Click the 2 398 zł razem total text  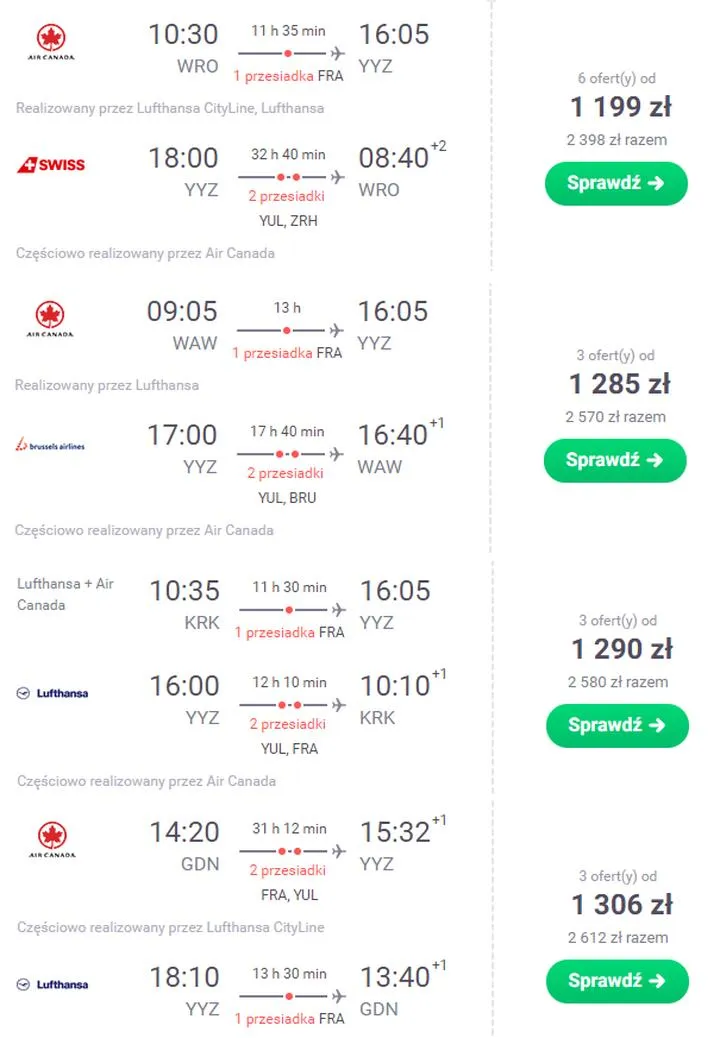[x=615, y=140]
